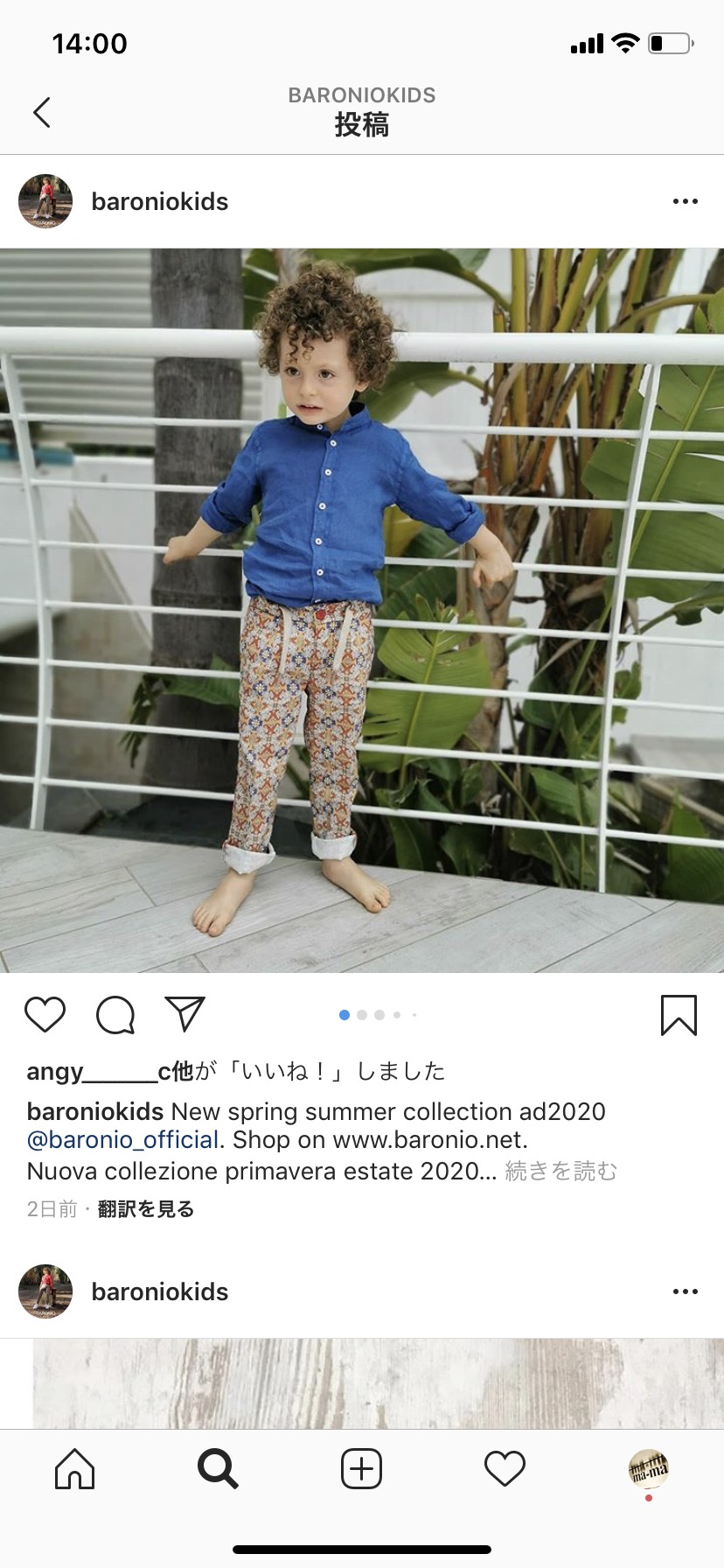Bookmark the spring summer collection post
The width and height of the screenshot is (724, 1568).
(x=679, y=1015)
